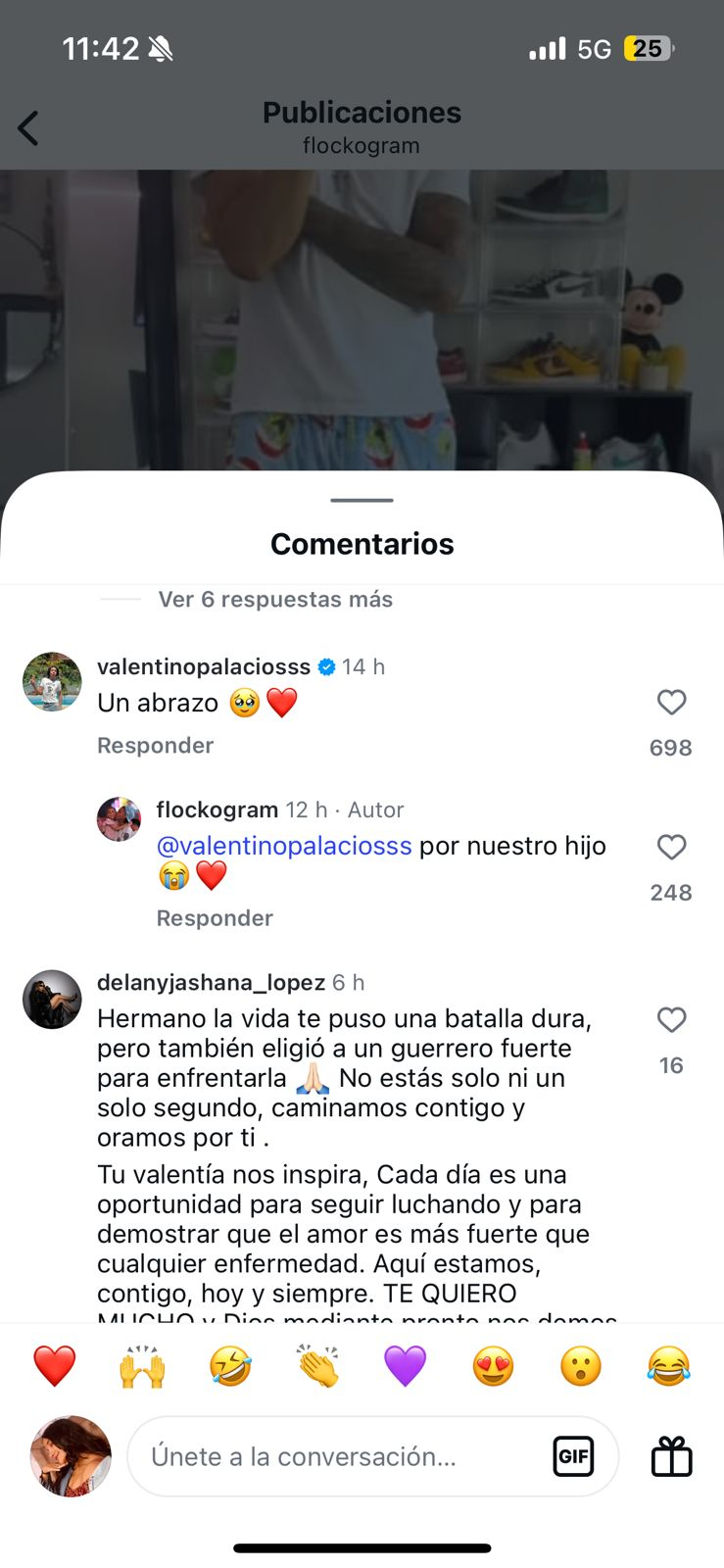The image size is (724, 1568).
Task: Like valentinopalaciosss's comment
Action: pyautogui.click(x=671, y=703)
